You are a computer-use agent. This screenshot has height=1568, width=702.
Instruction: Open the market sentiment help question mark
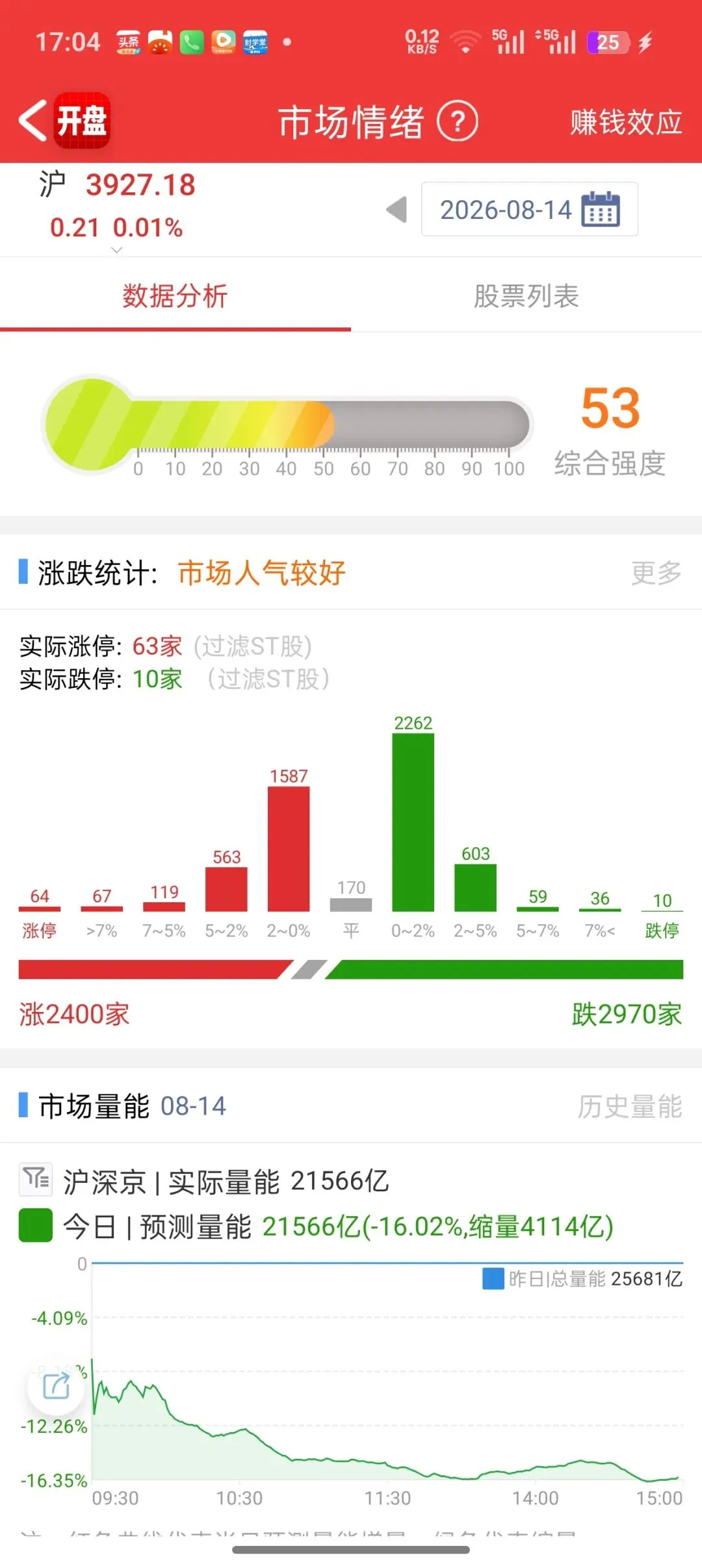(x=457, y=121)
